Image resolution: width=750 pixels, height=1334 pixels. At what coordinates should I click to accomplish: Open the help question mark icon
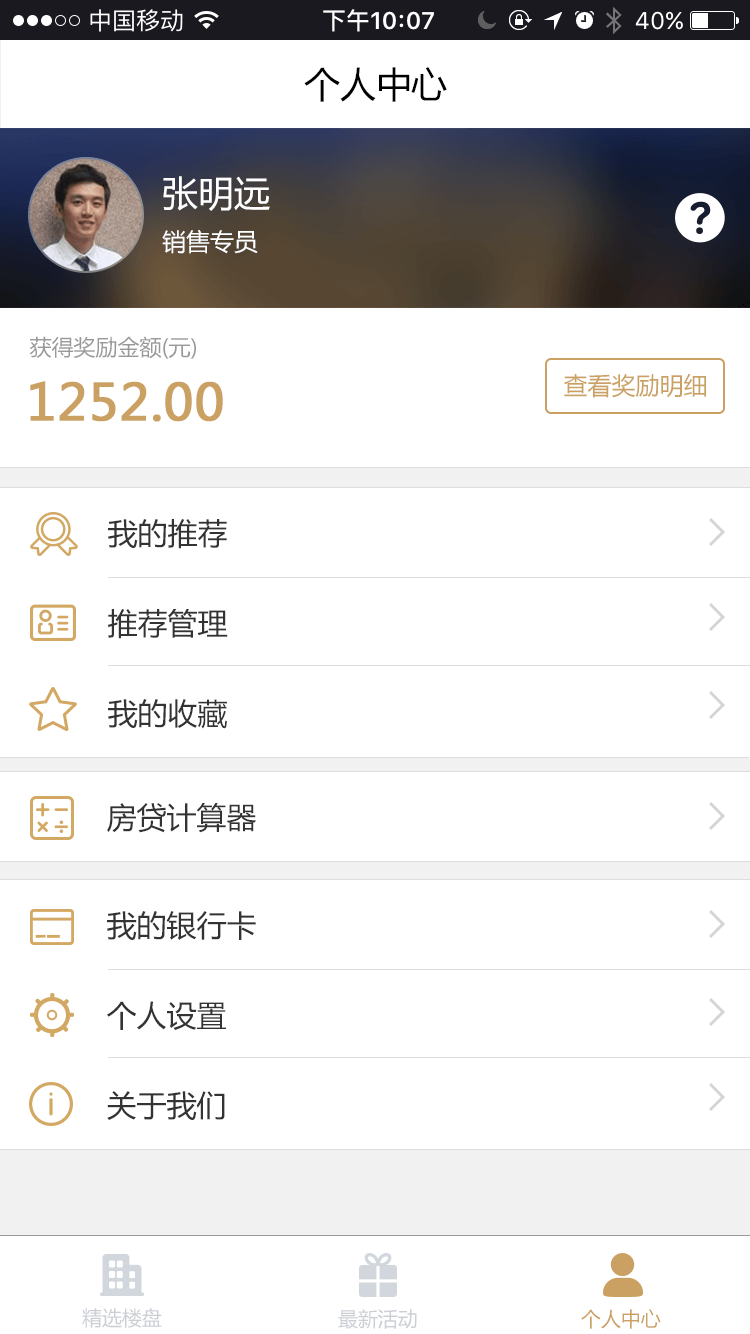pos(699,218)
